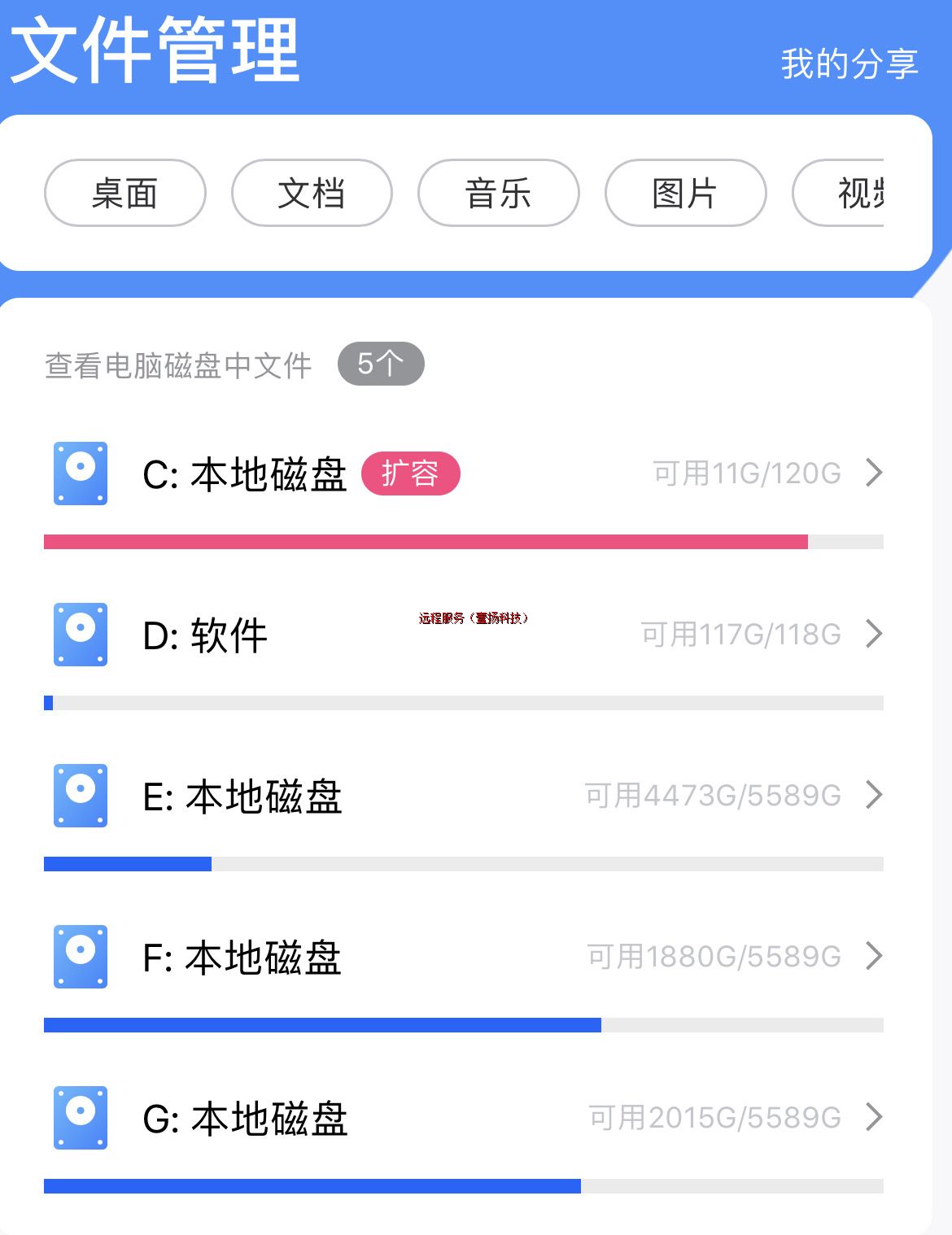Enter the G: 本地磁盘 drive
Viewport: 952px width, 1235px height.
244,1119
